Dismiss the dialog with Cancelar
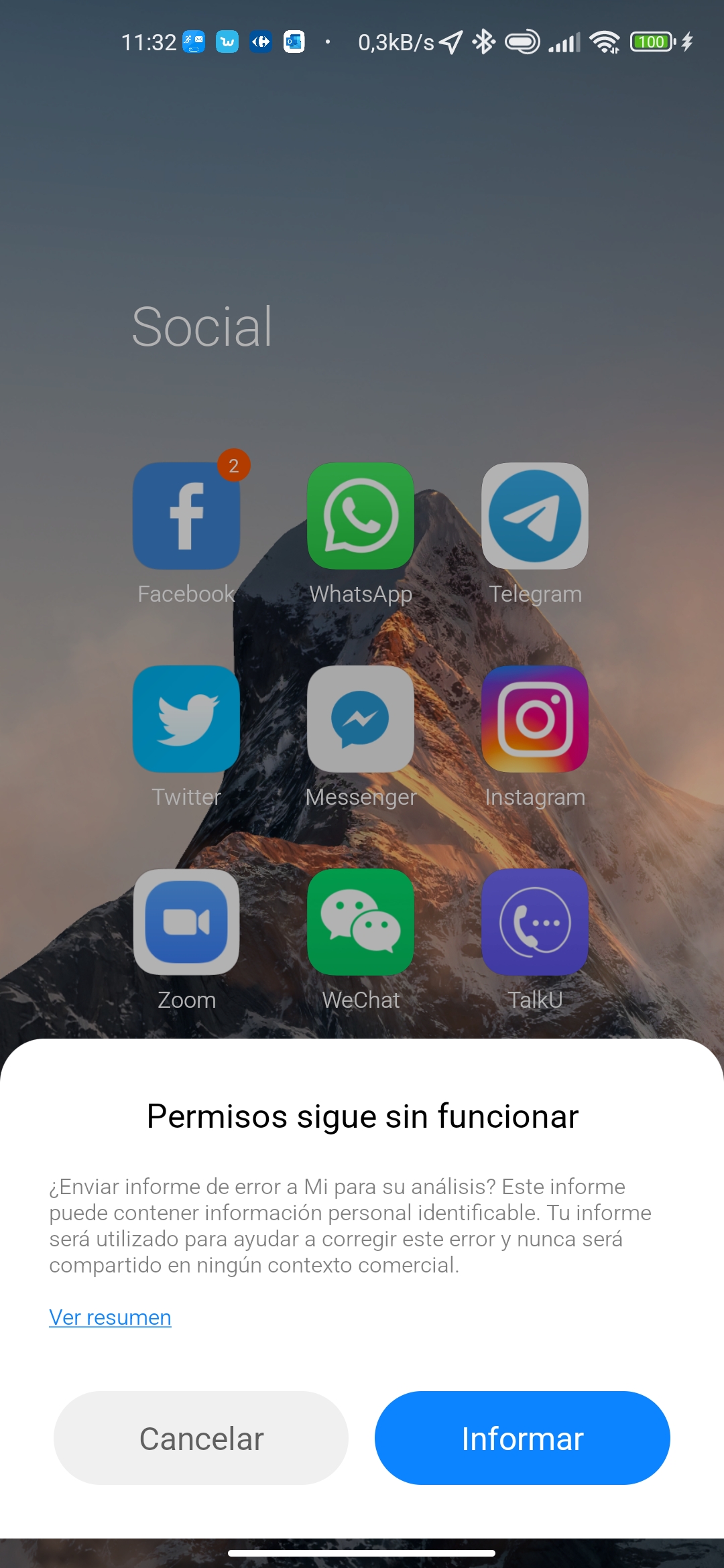Viewport: 724px width, 1568px height. pos(201,1438)
